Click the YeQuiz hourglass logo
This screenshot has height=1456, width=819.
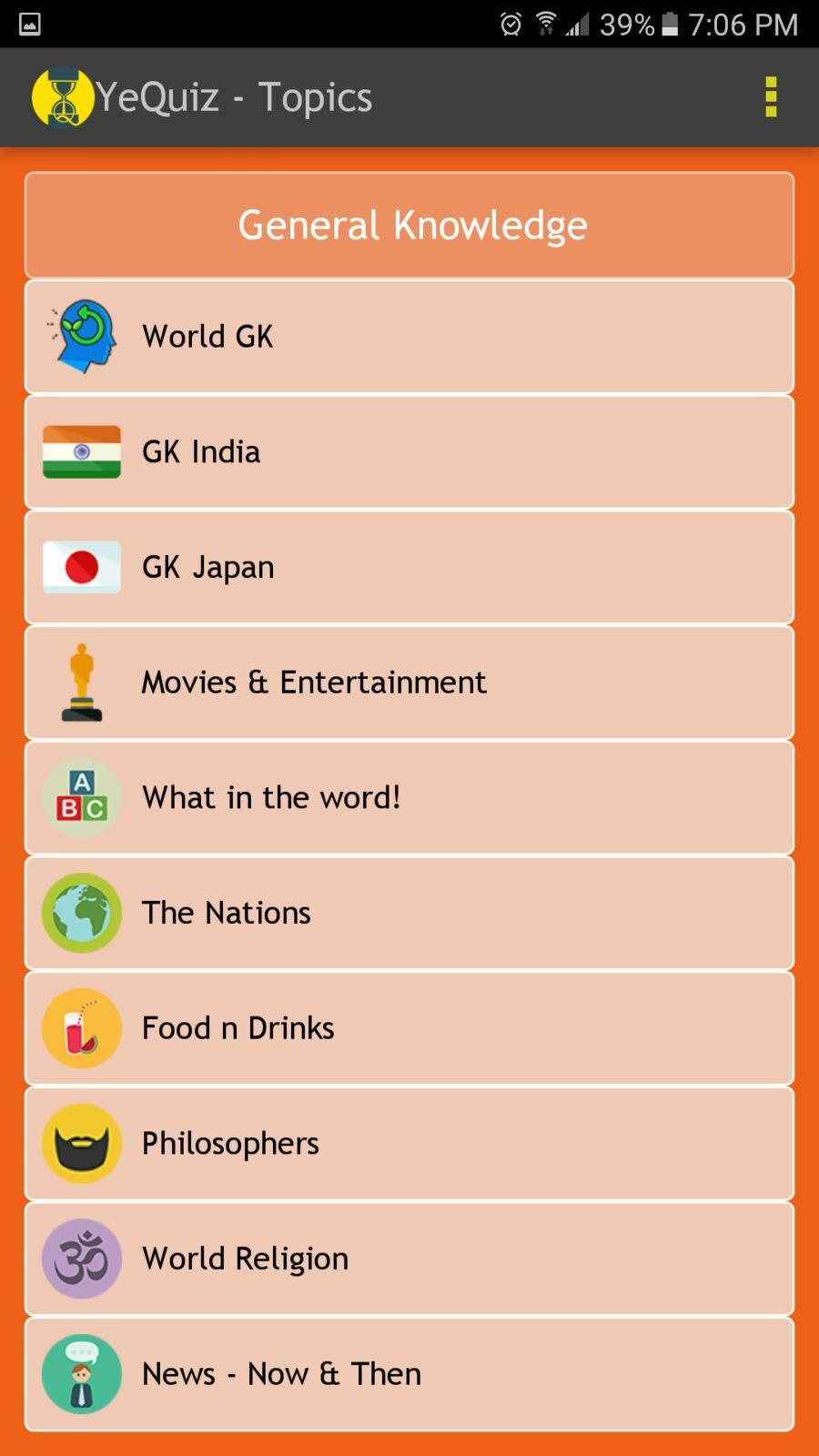pos(61,96)
